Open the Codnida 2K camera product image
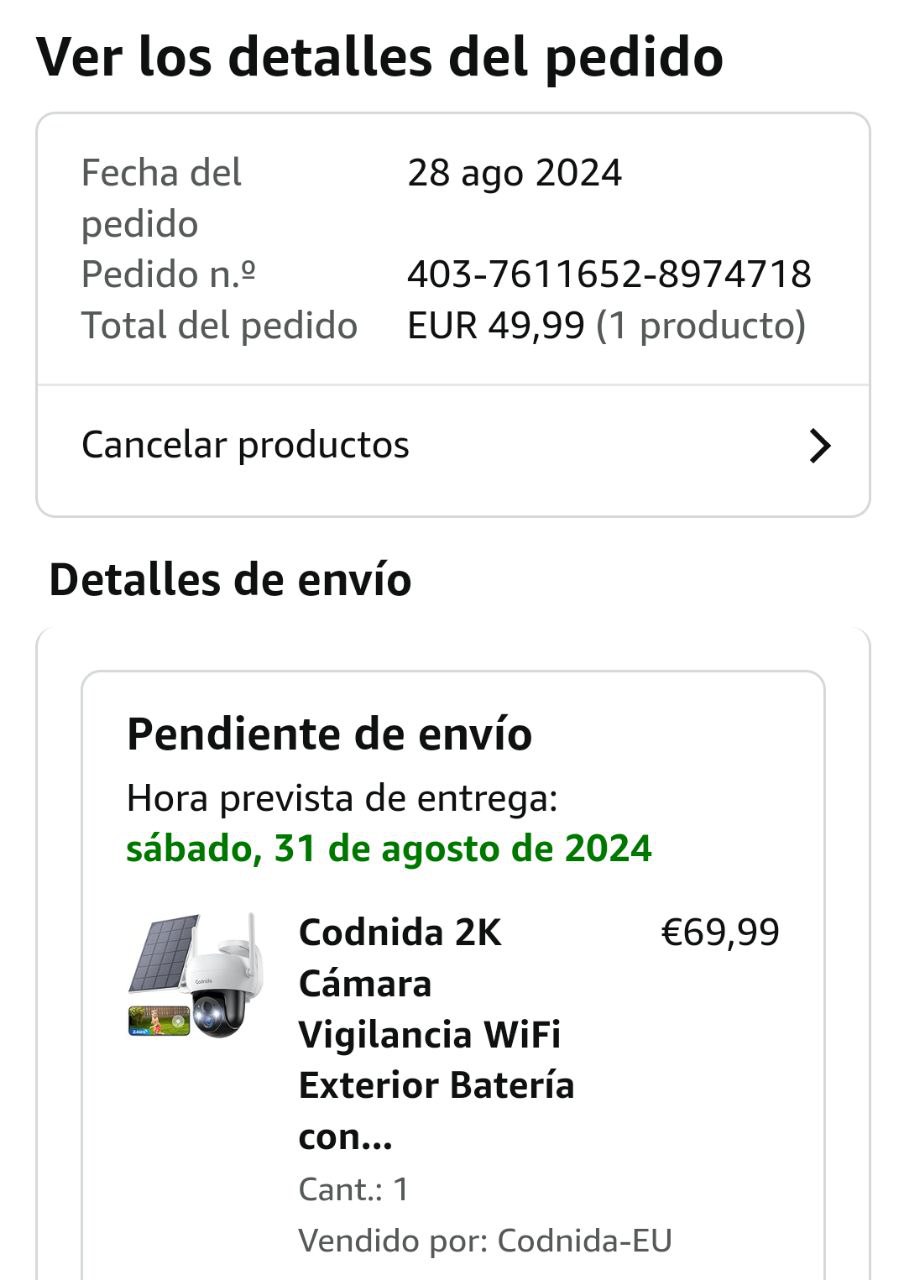 coord(197,975)
